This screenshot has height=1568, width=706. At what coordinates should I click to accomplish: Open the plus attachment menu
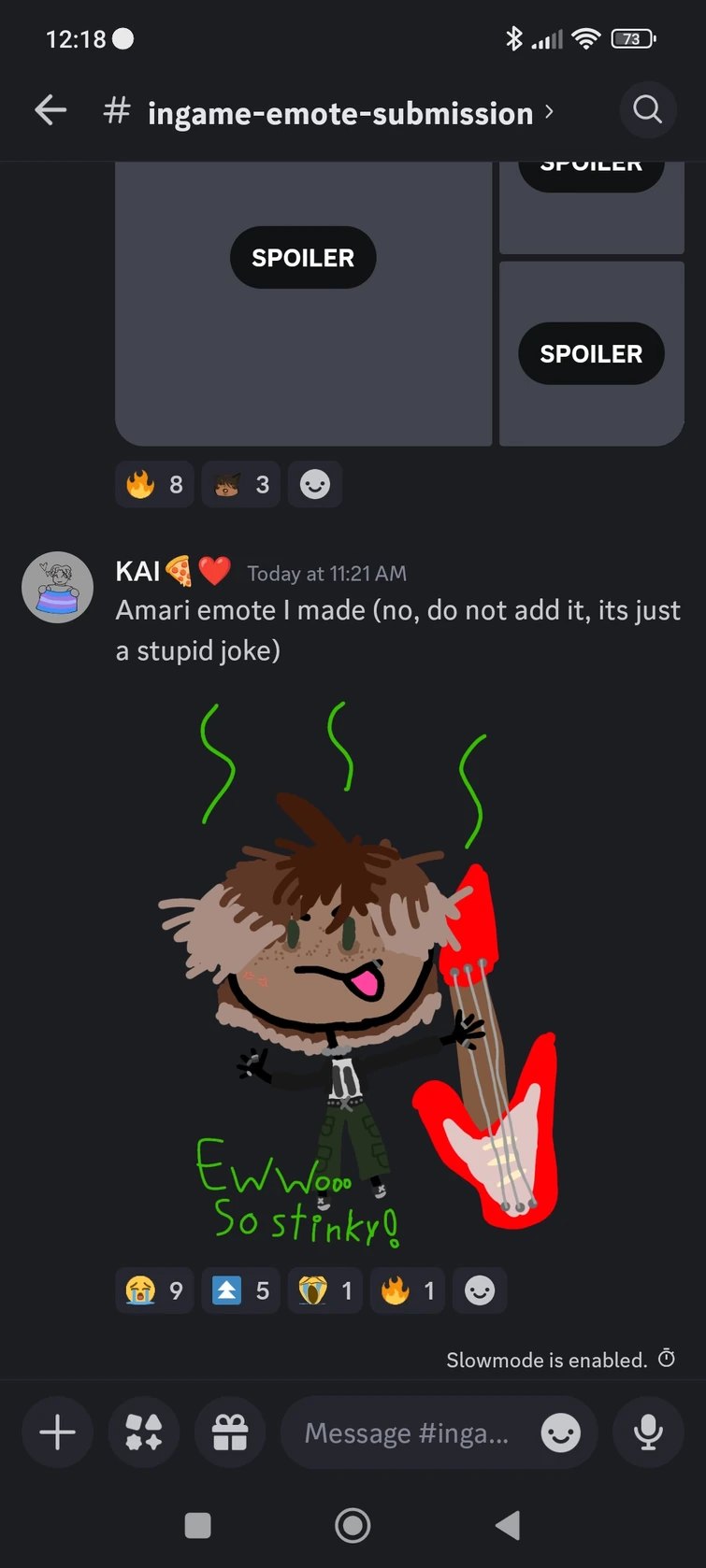point(57,1432)
